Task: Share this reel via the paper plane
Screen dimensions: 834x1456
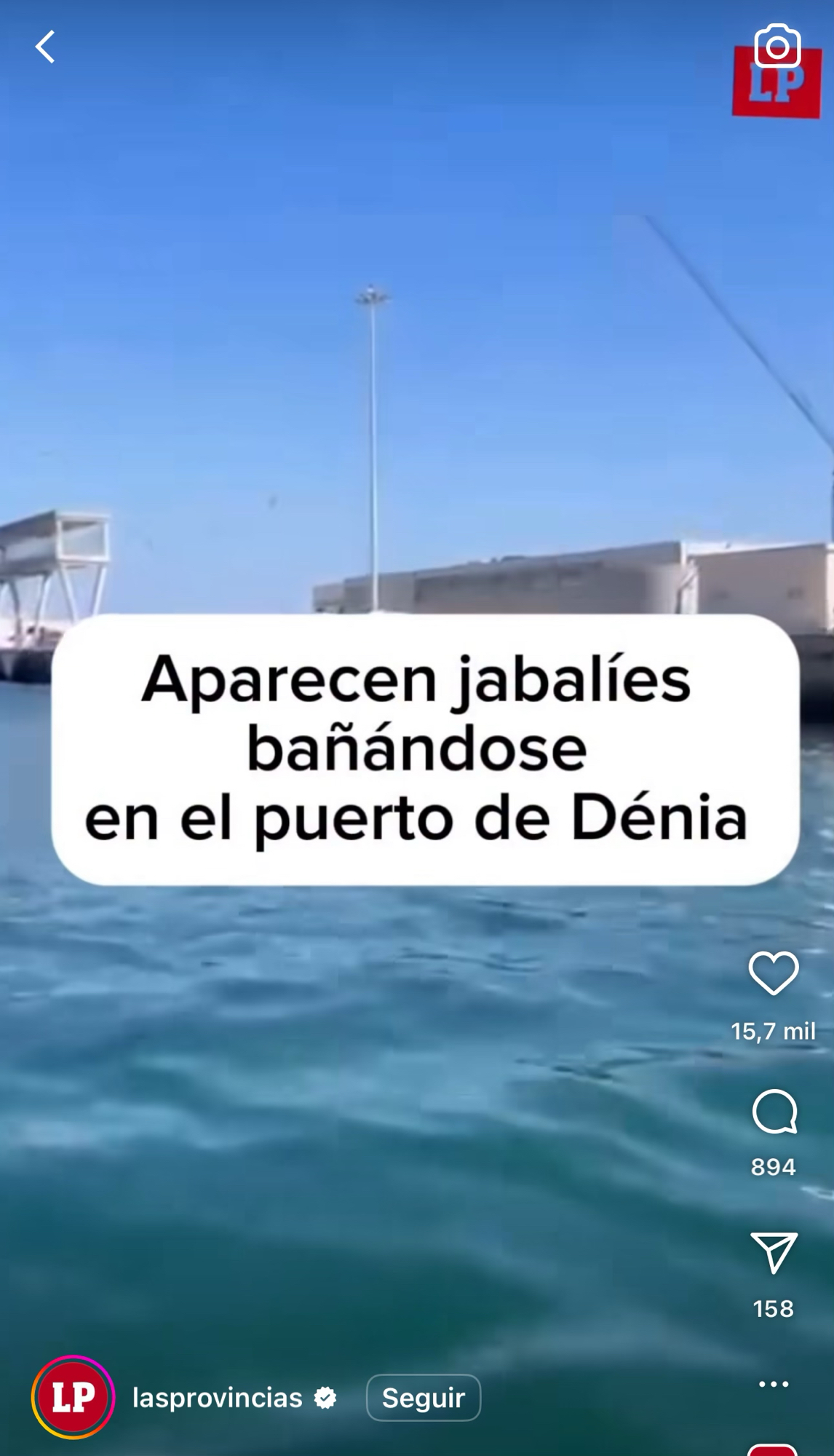Action: [x=774, y=1253]
